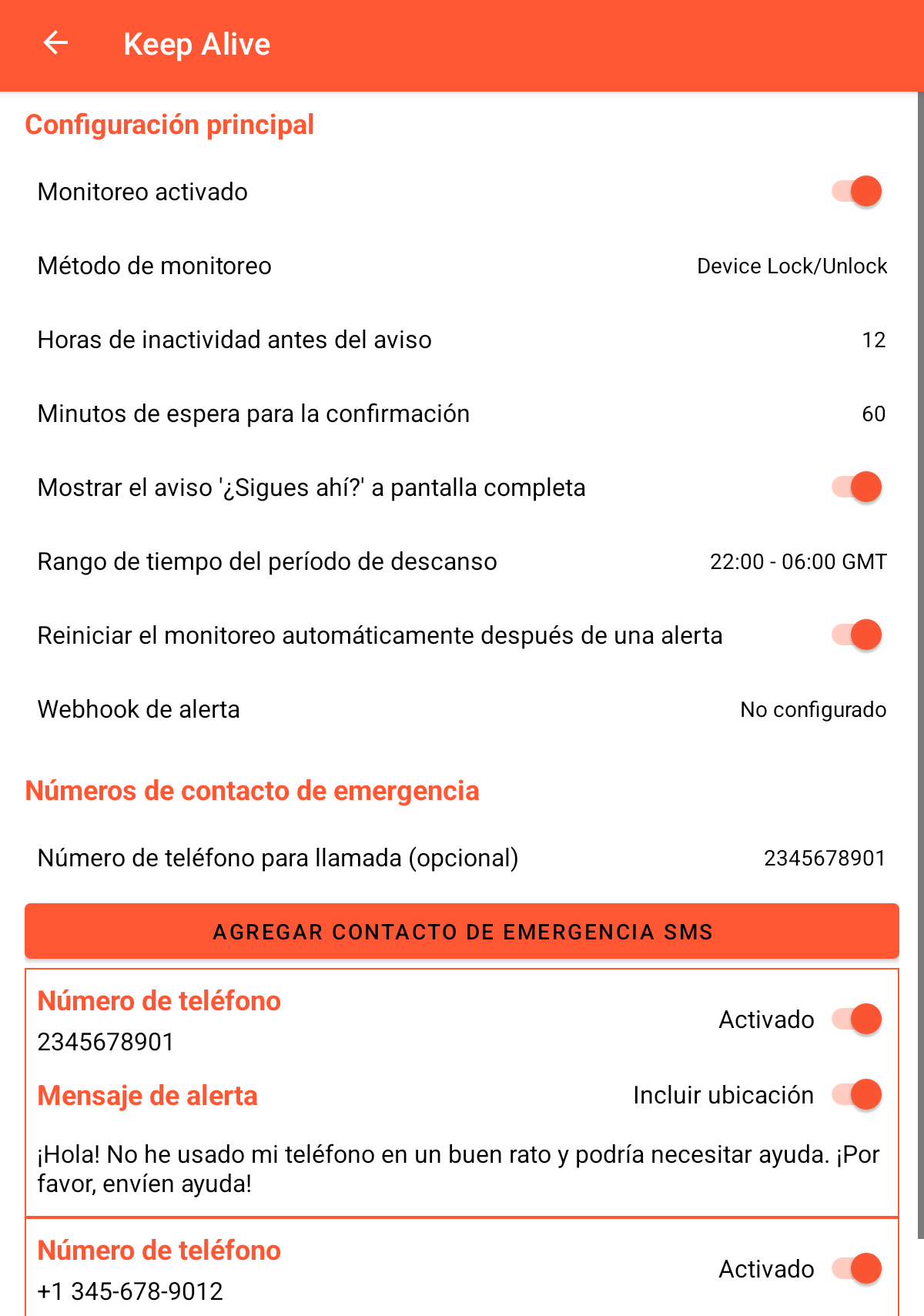This screenshot has width=924, height=1316.
Task: Toggle the Incluir ubicación switch
Action: click(856, 1094)
